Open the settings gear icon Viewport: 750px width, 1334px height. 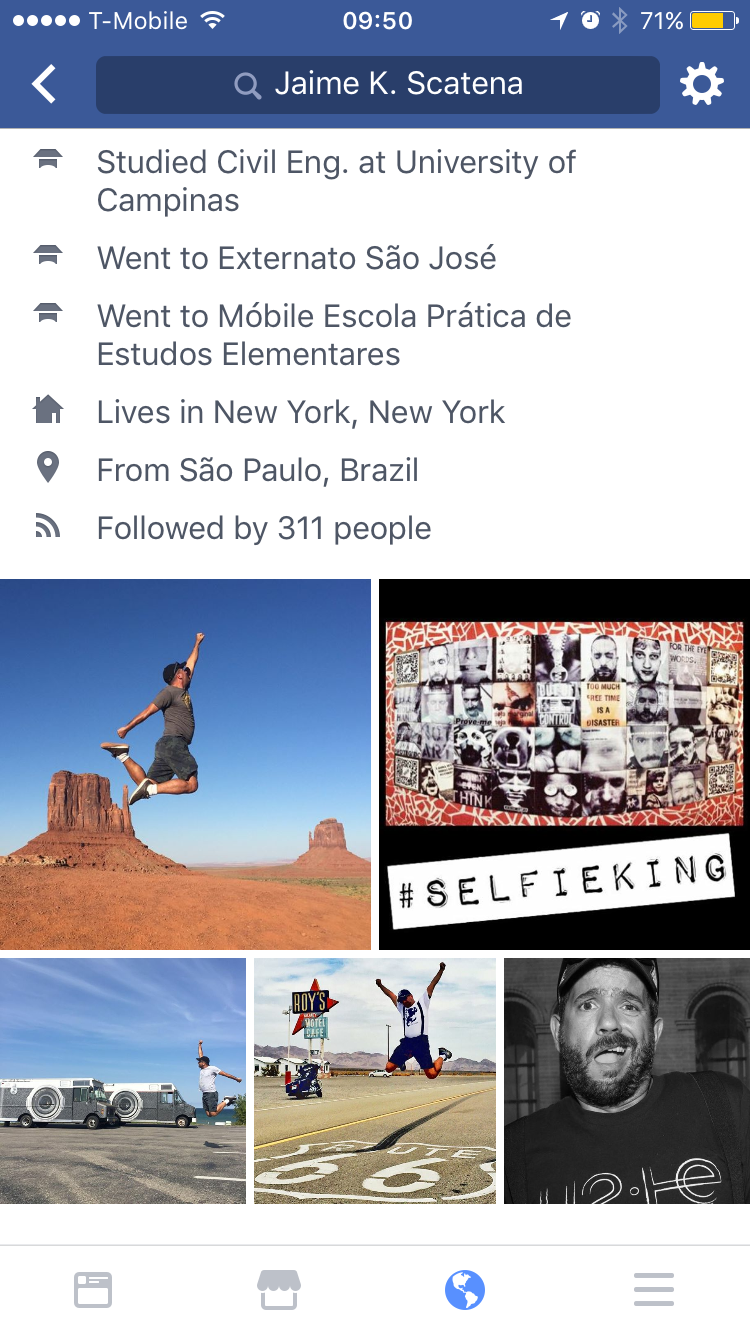point(701,85)
